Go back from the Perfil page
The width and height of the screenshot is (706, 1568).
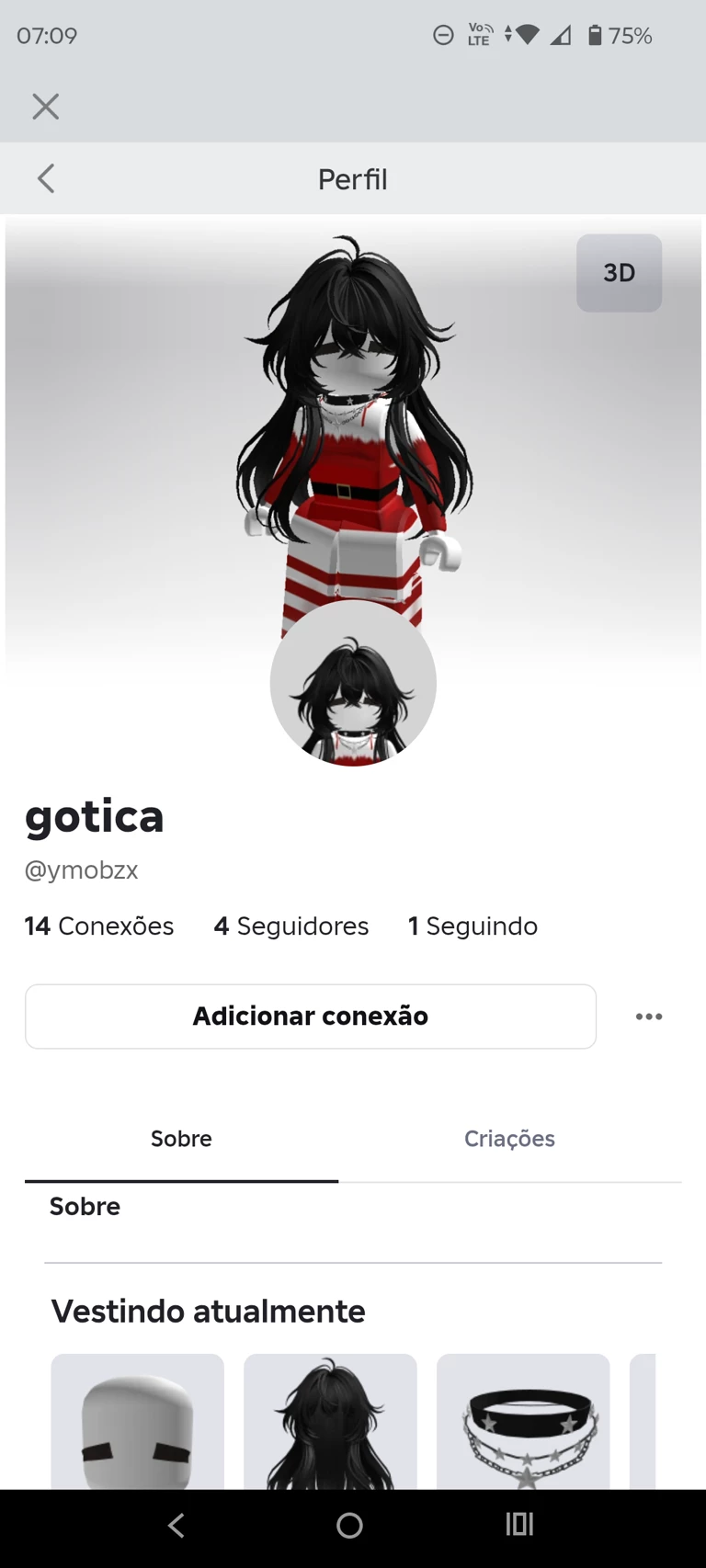click(x=46, y=178)
